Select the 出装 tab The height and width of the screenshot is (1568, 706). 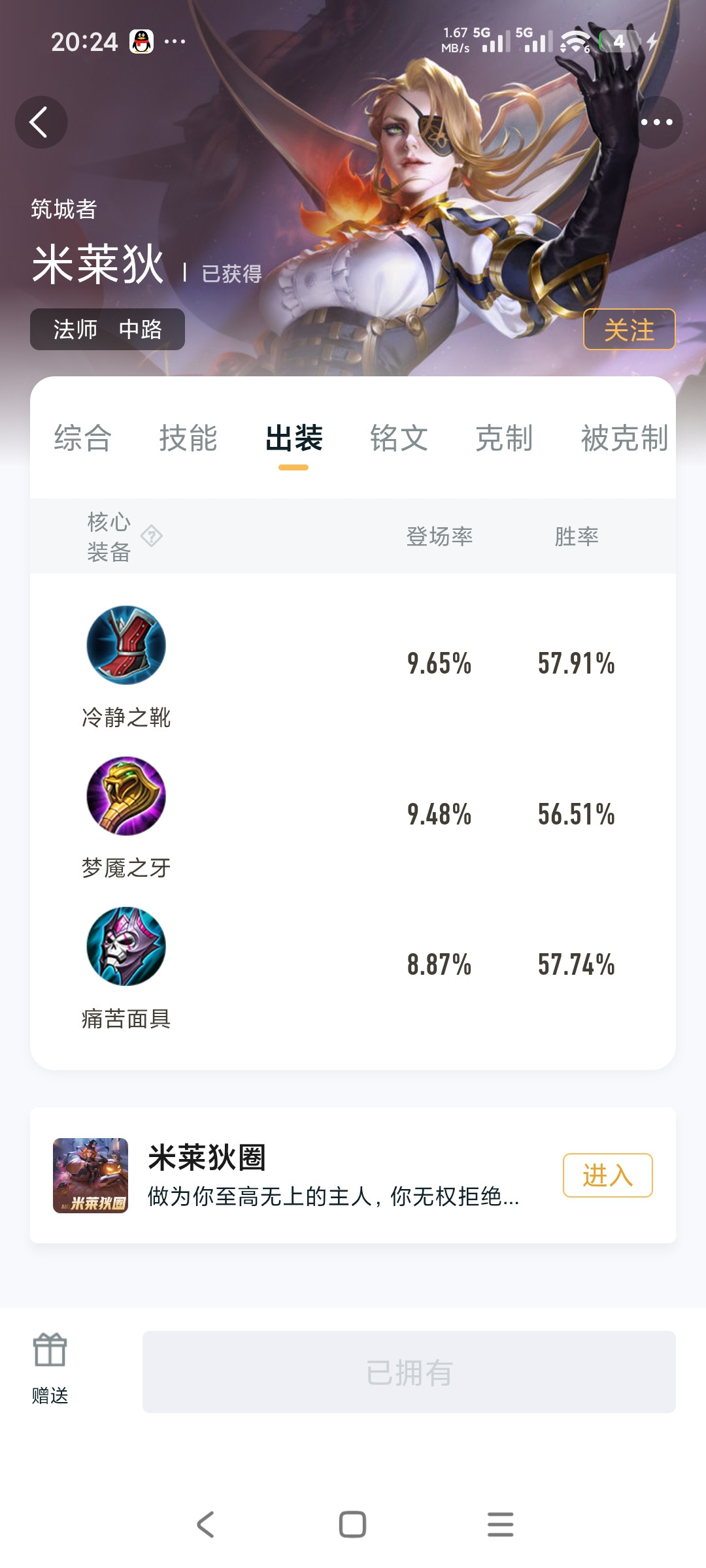click(294, 438)
